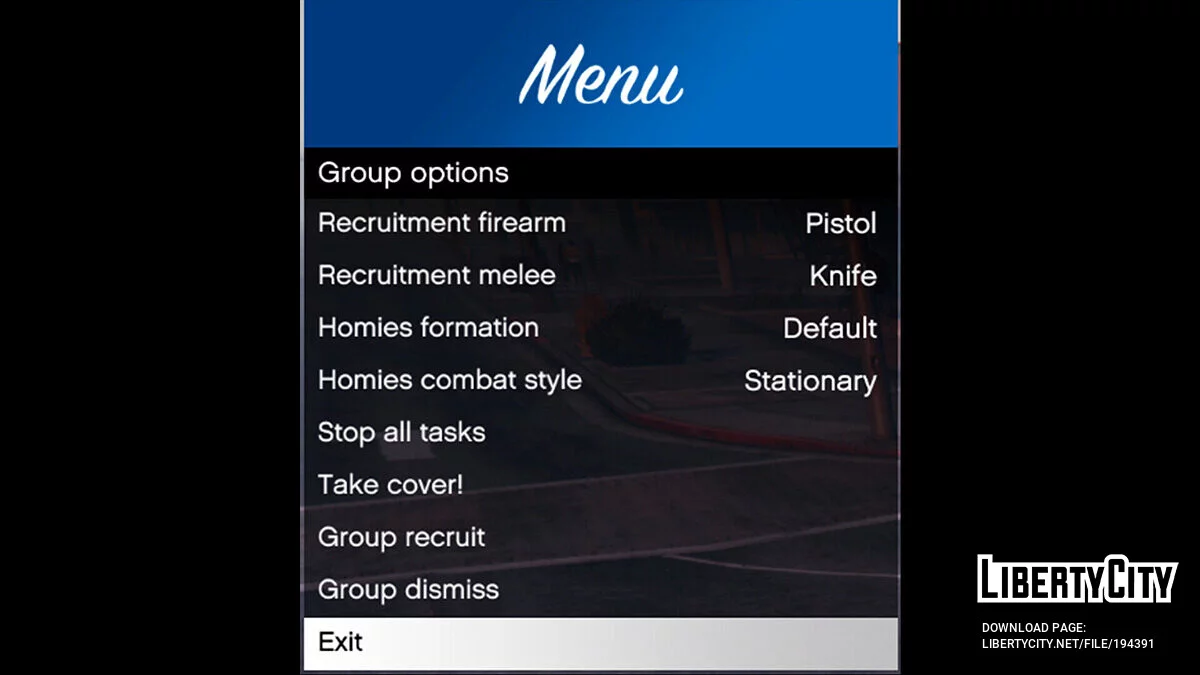The image size is (1200, 675).
Task: Change the Recruitment melee weapon
Action: pyautogui.click(x=600, y=275)
